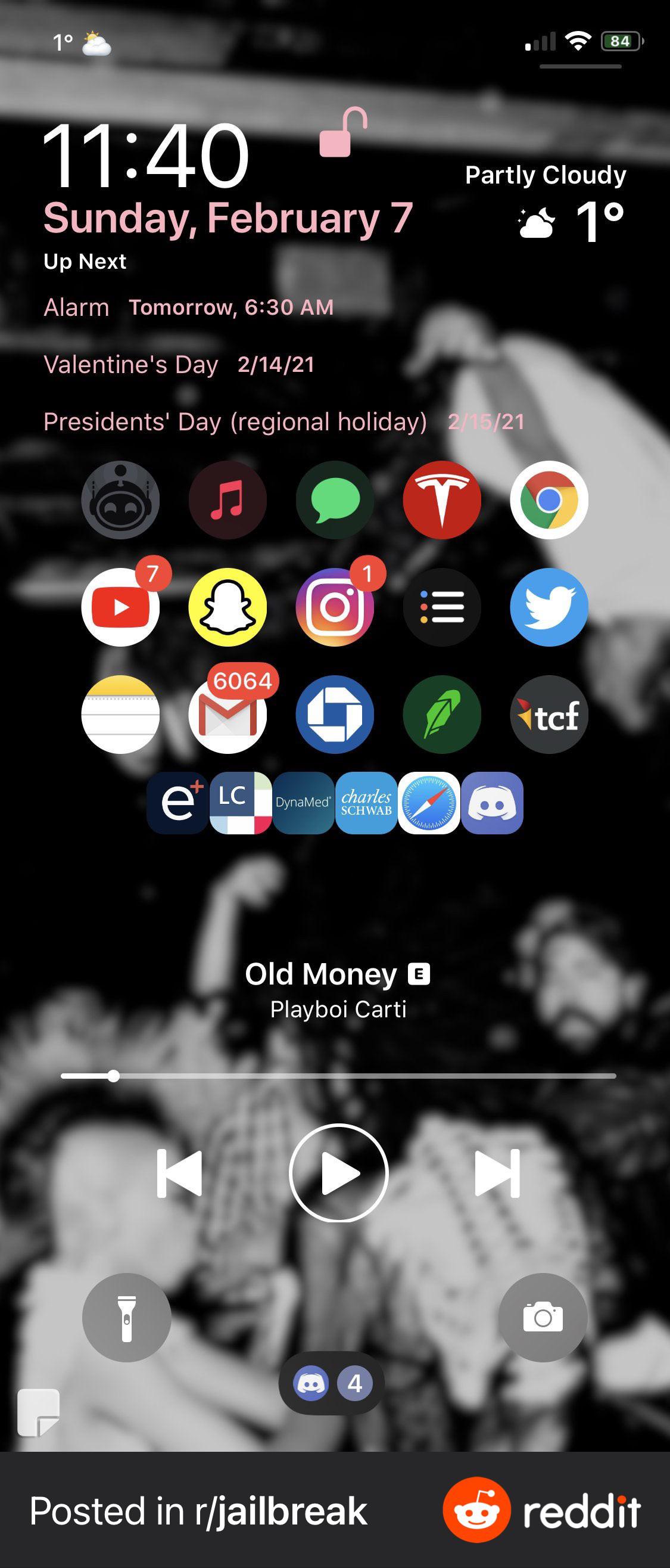Turn on the flashlight
Viewport: 670px width, 1568px height.
pyautogui.click(x=127, y=1317)
